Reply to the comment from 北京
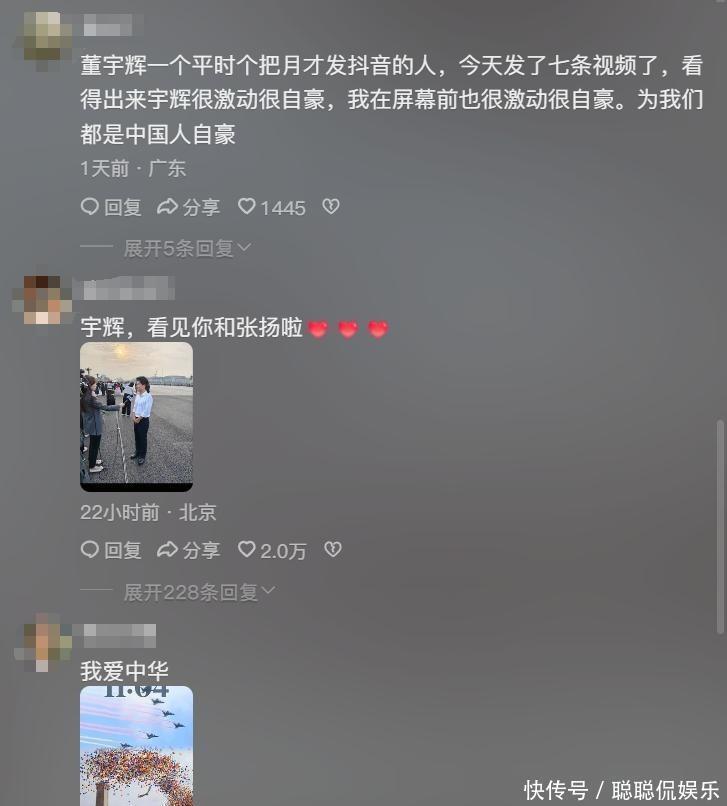This screenshot has height=806, width=727. point(111,550)
